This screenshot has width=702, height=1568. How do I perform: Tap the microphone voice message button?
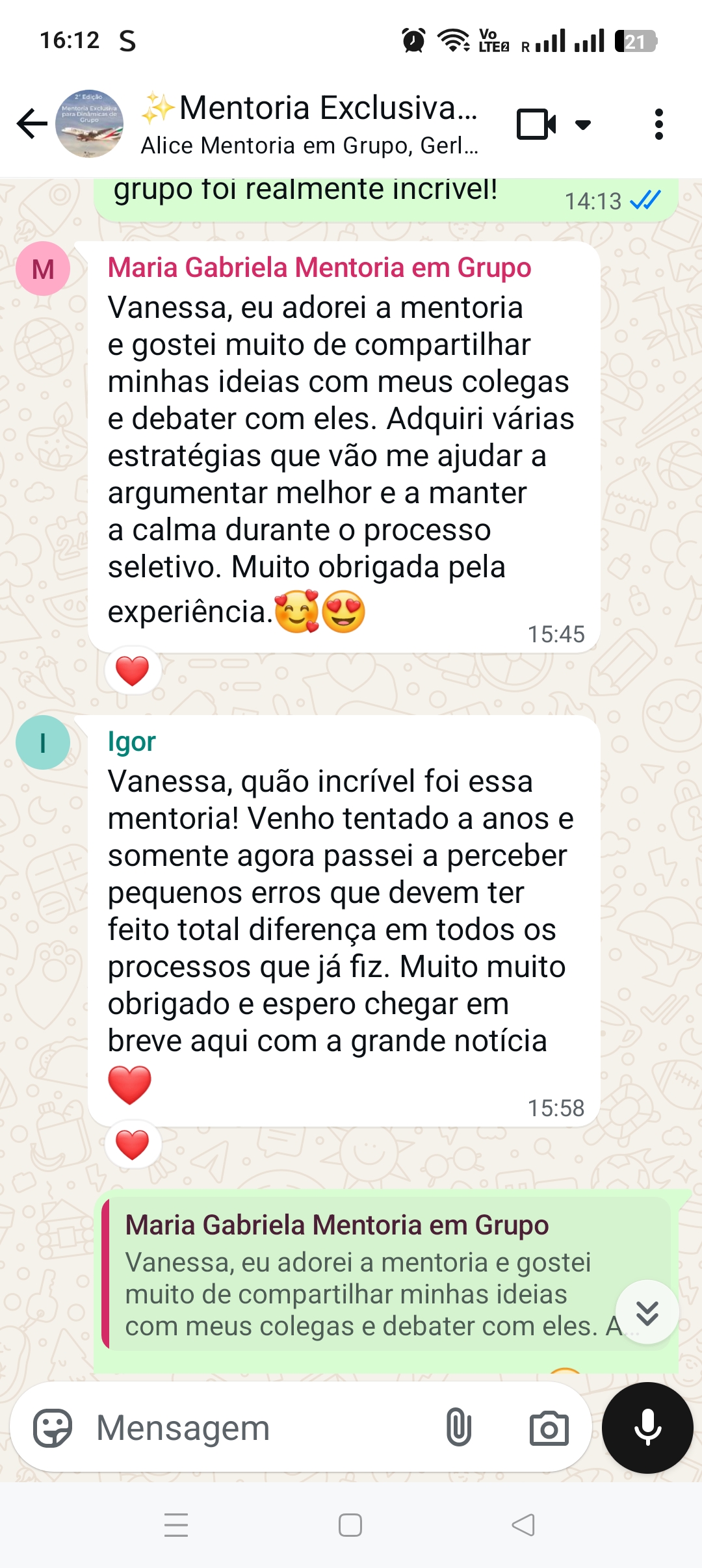pos(647,1428)
